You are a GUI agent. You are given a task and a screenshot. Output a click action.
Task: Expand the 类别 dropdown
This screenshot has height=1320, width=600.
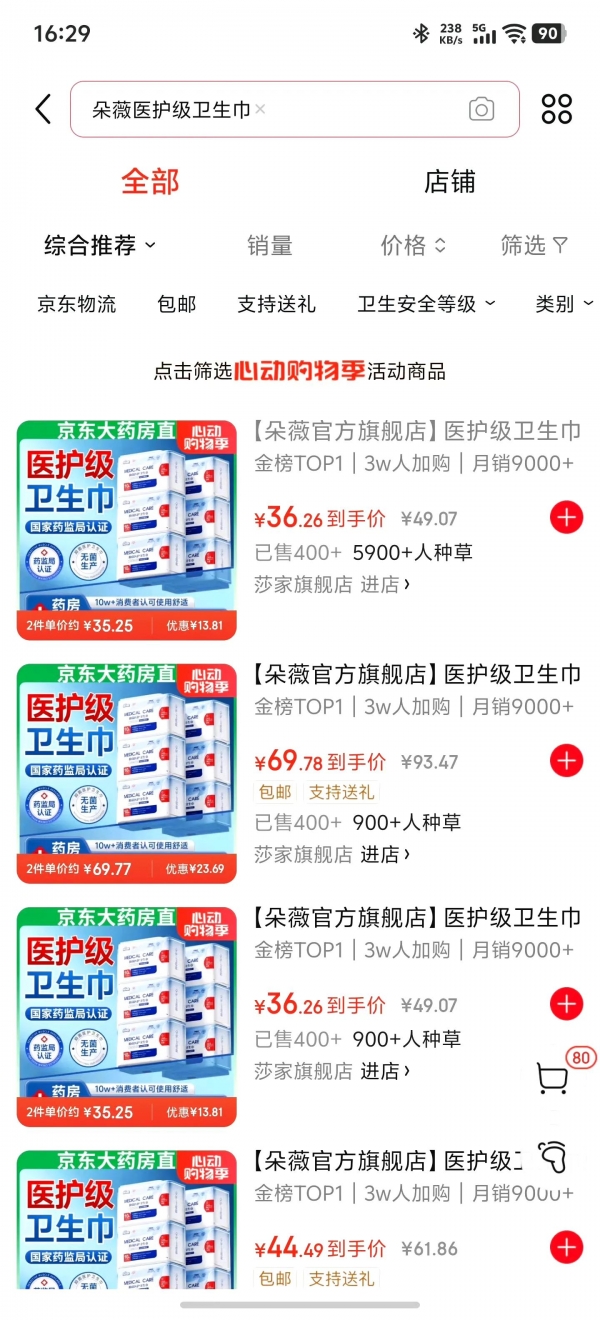[x=564, y=304]
